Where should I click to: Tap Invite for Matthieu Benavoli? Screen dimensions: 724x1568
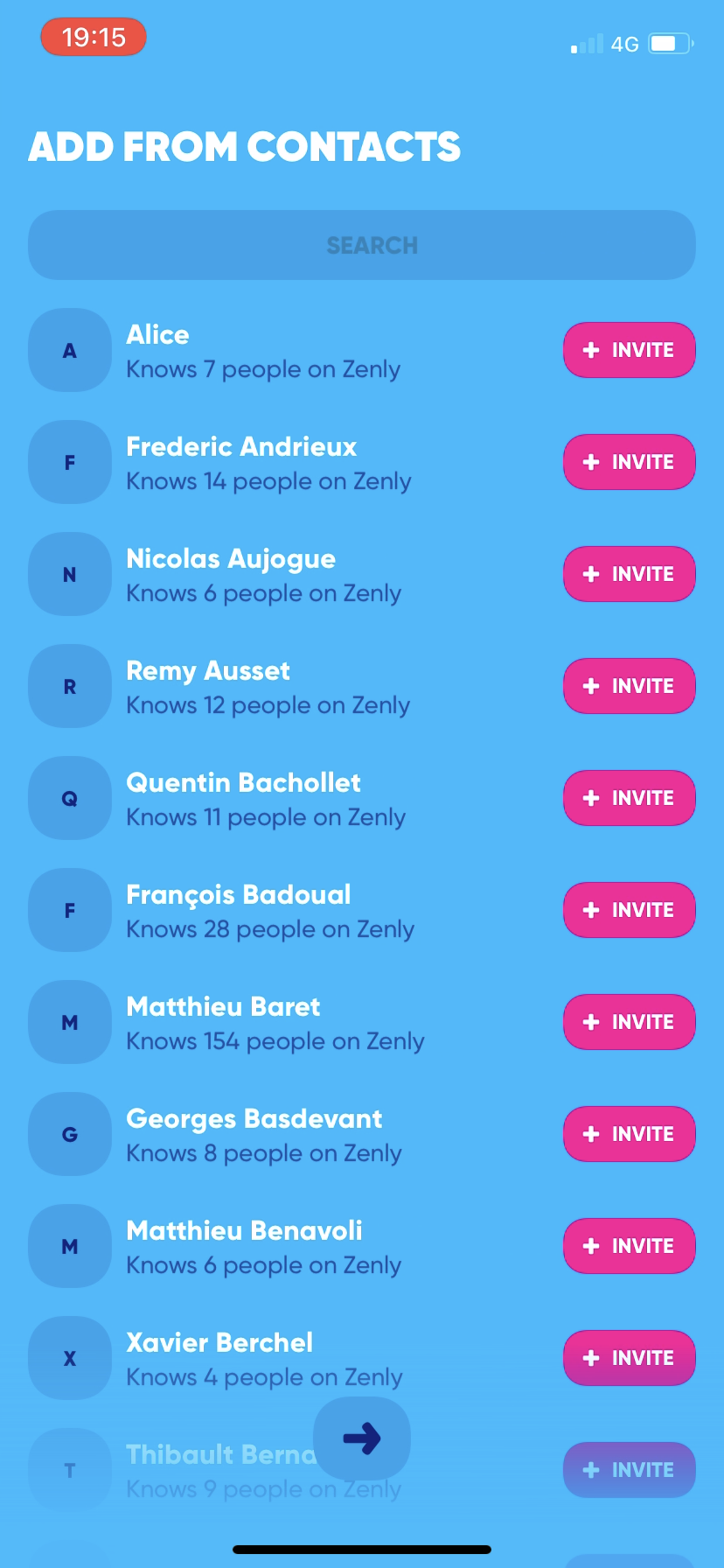tap(629, 1246)
